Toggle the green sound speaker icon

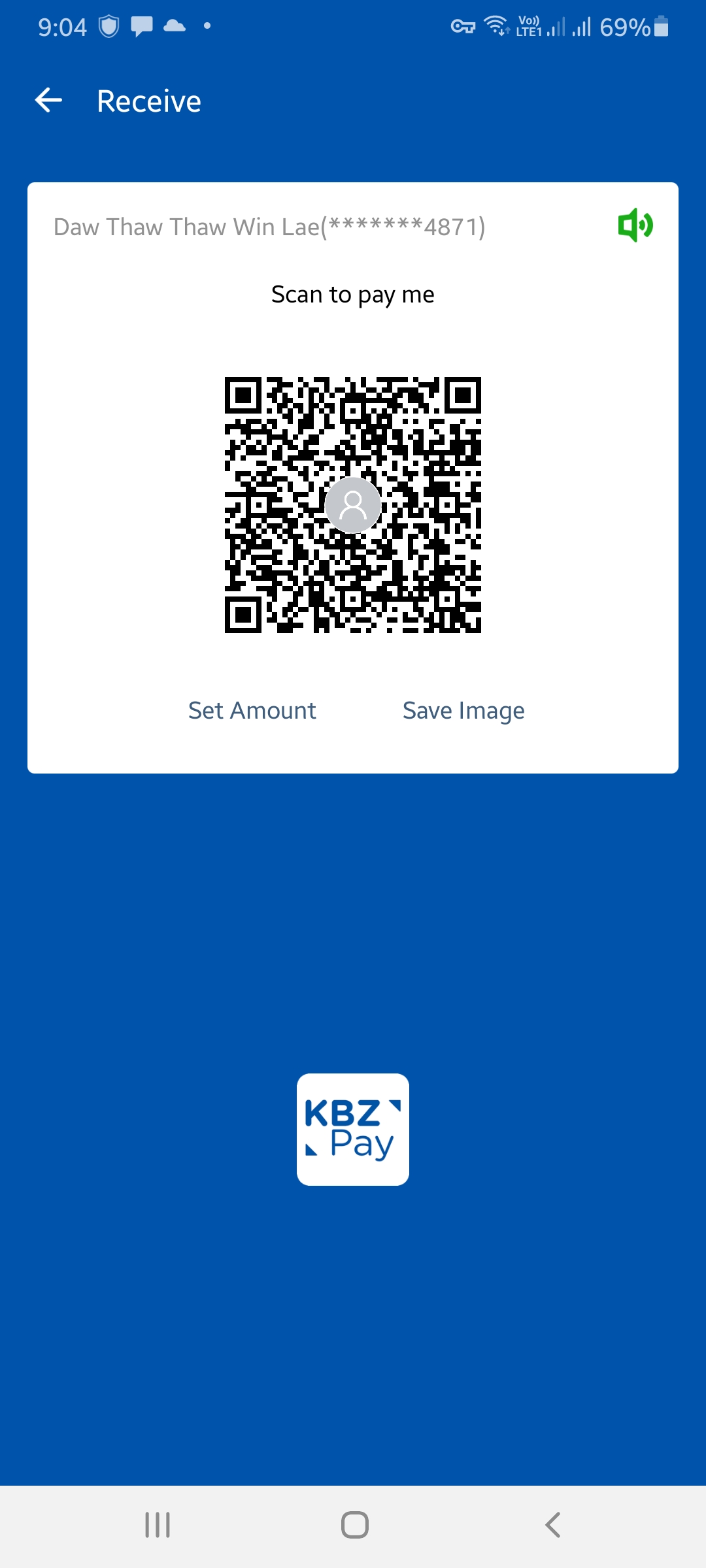pyautogui.click(x=635, y=225)
